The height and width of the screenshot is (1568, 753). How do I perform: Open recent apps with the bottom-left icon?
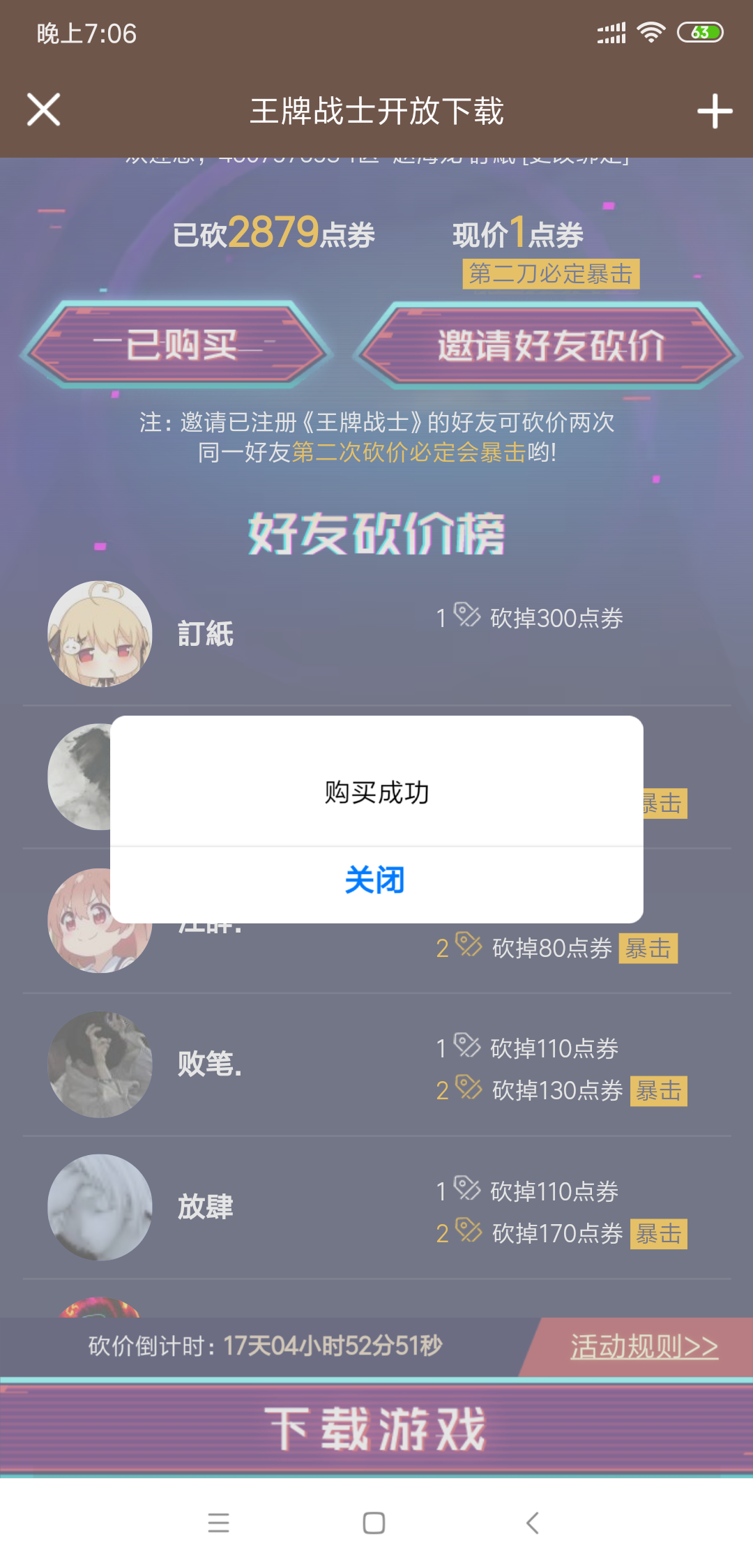(x=218, y=1523)
